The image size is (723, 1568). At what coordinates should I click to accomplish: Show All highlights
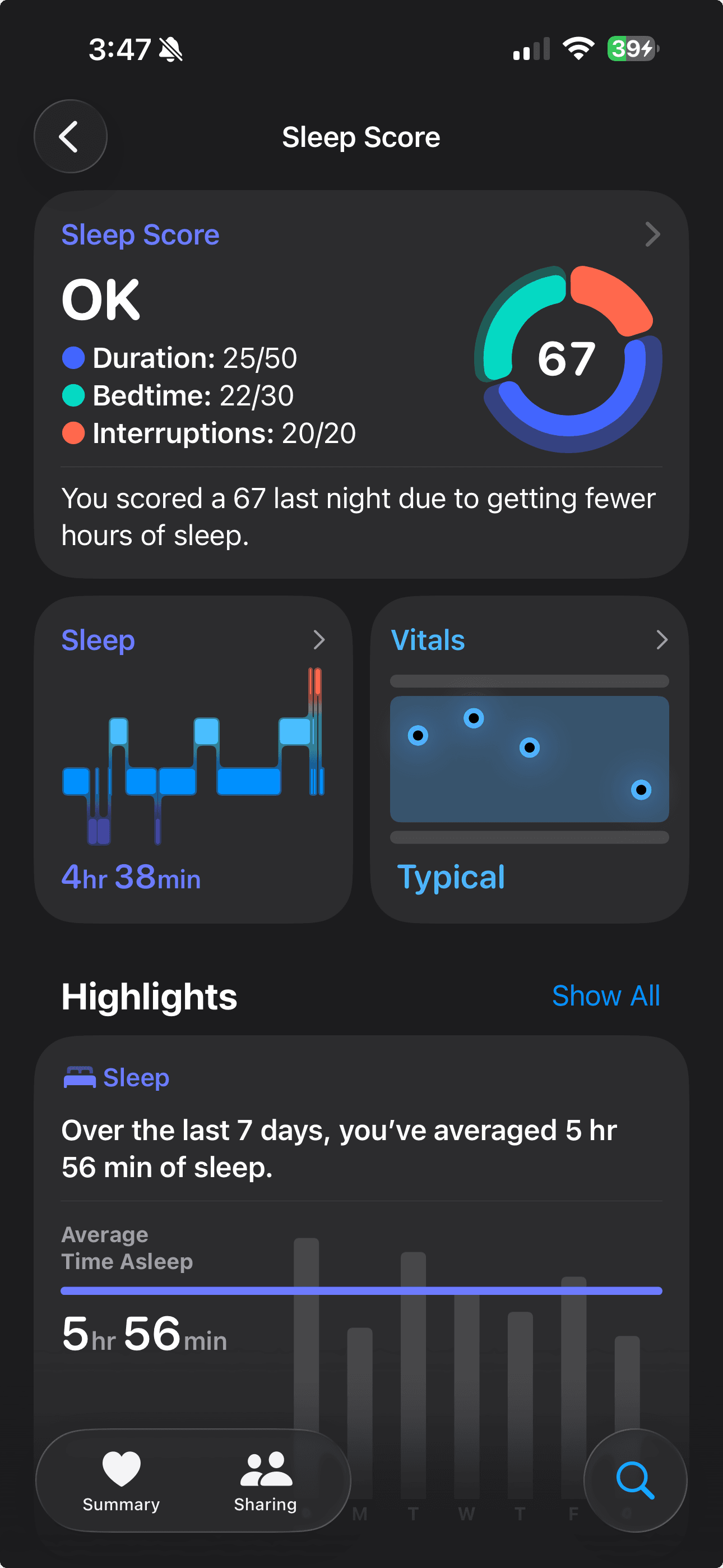click(x=605, y=996)
